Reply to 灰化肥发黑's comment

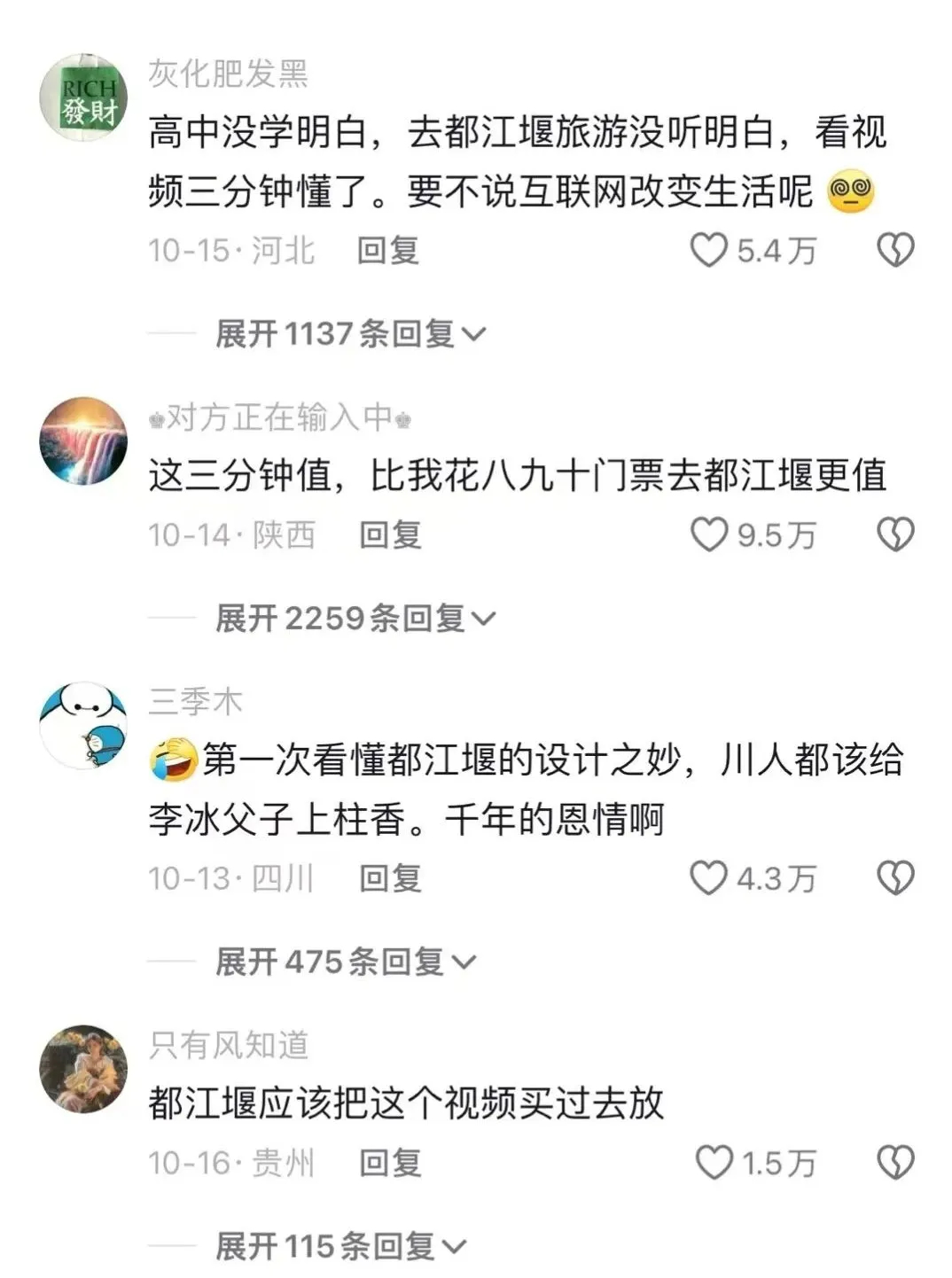pos(387,251)
